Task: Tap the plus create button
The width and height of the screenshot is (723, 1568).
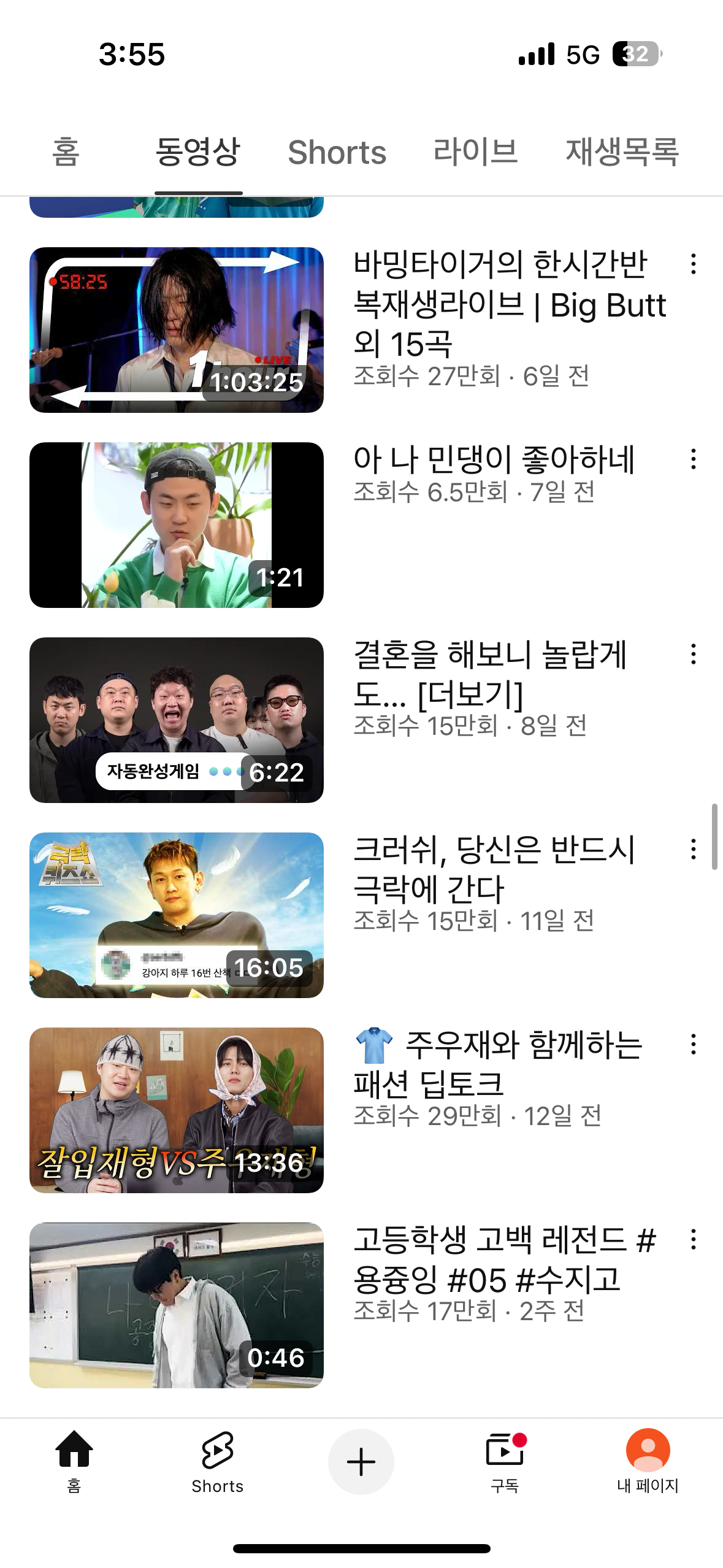Action: coord(361,1461)
